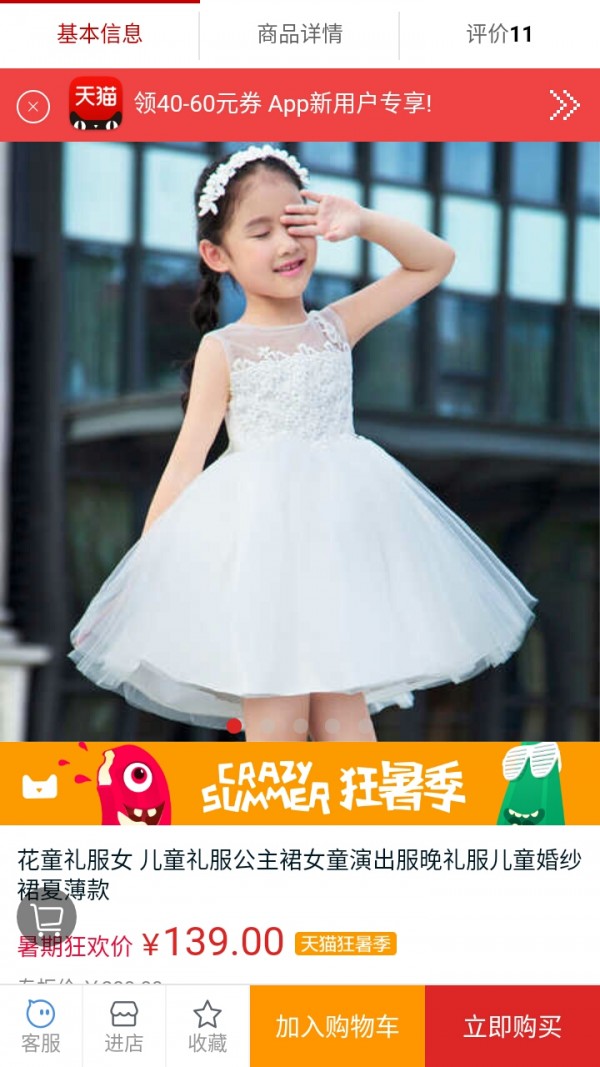Dismiss the Tmall coupon banner
The image size is (600, 1067).
point(33,105)
